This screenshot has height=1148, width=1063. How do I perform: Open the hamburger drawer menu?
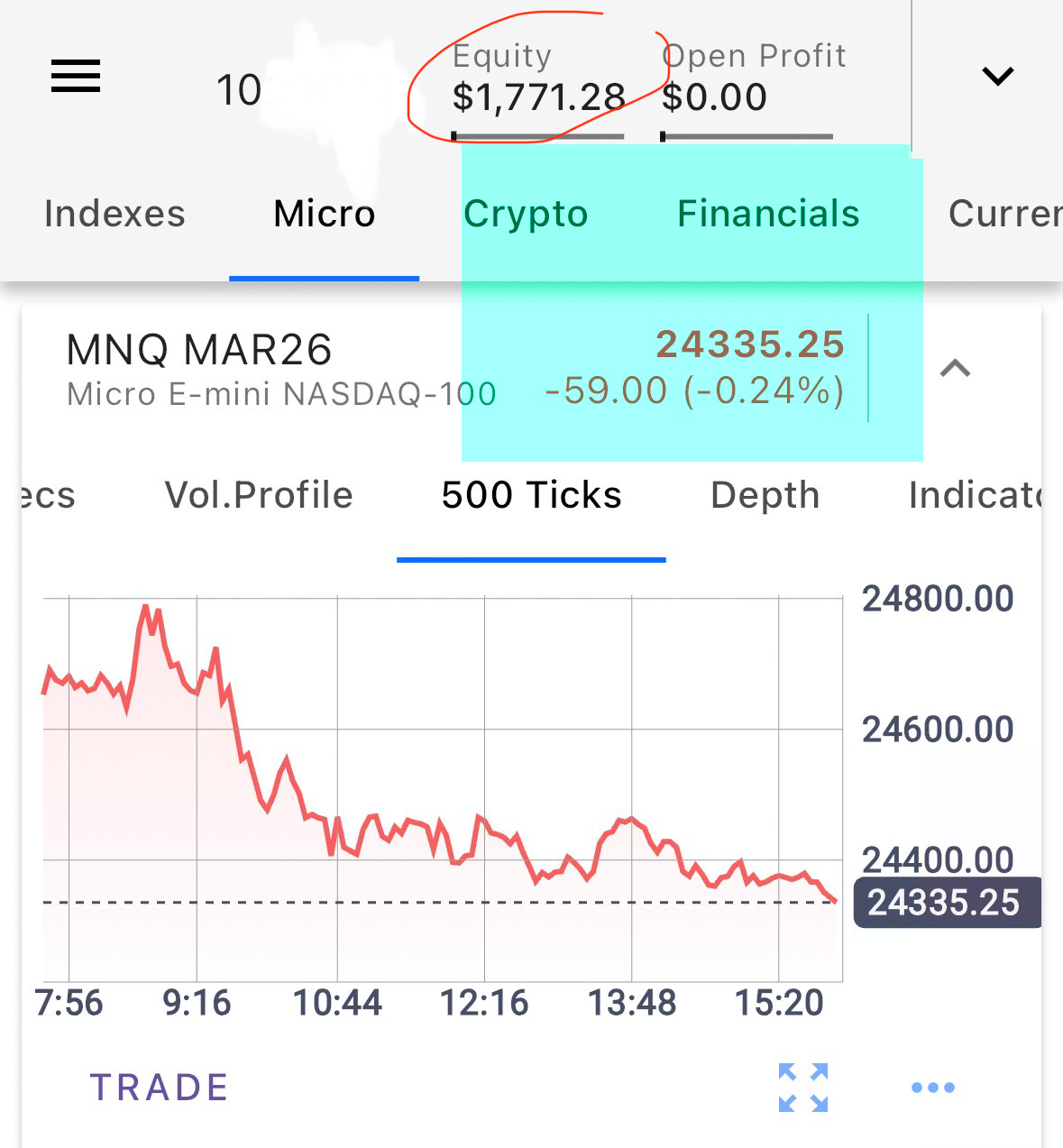point(76,77)
